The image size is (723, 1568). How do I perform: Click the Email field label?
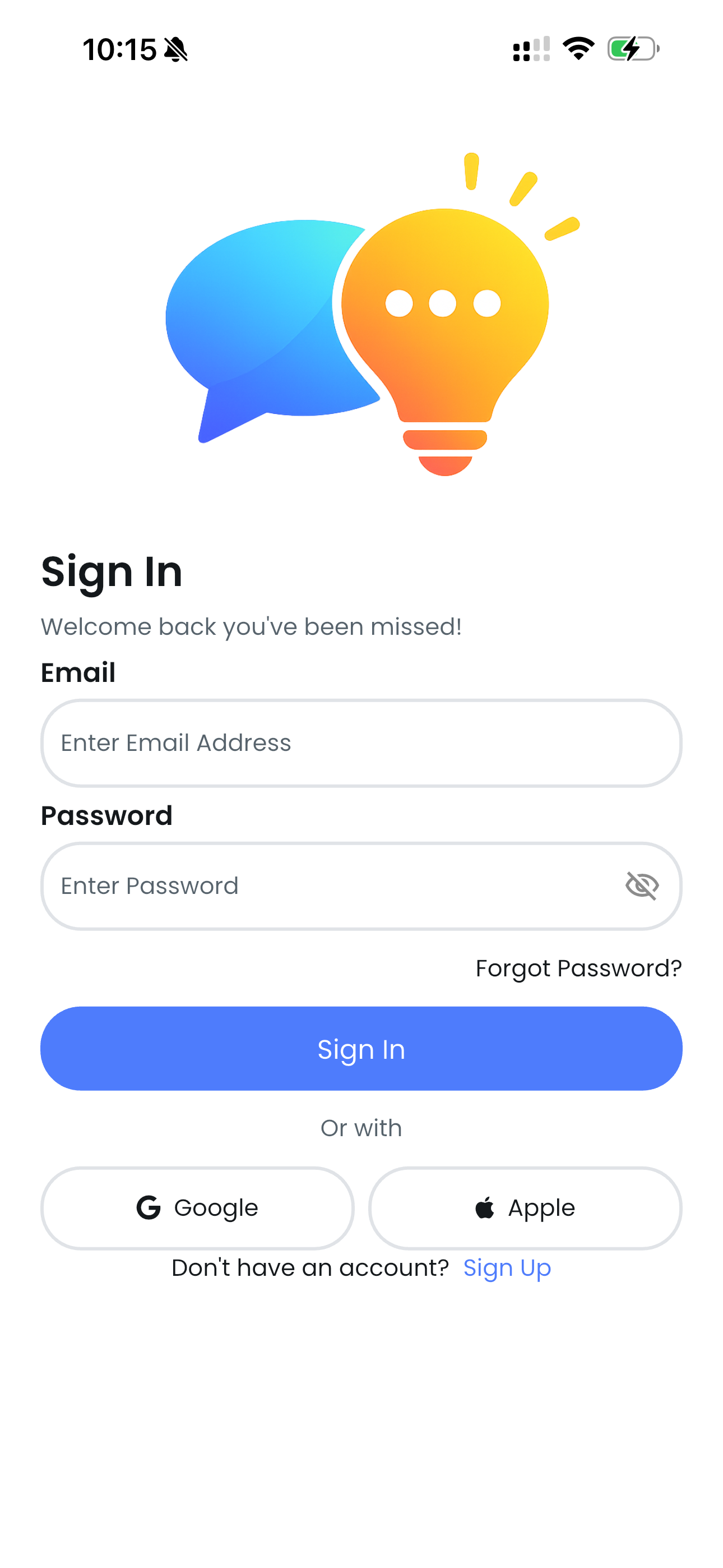tap(78, 672)
